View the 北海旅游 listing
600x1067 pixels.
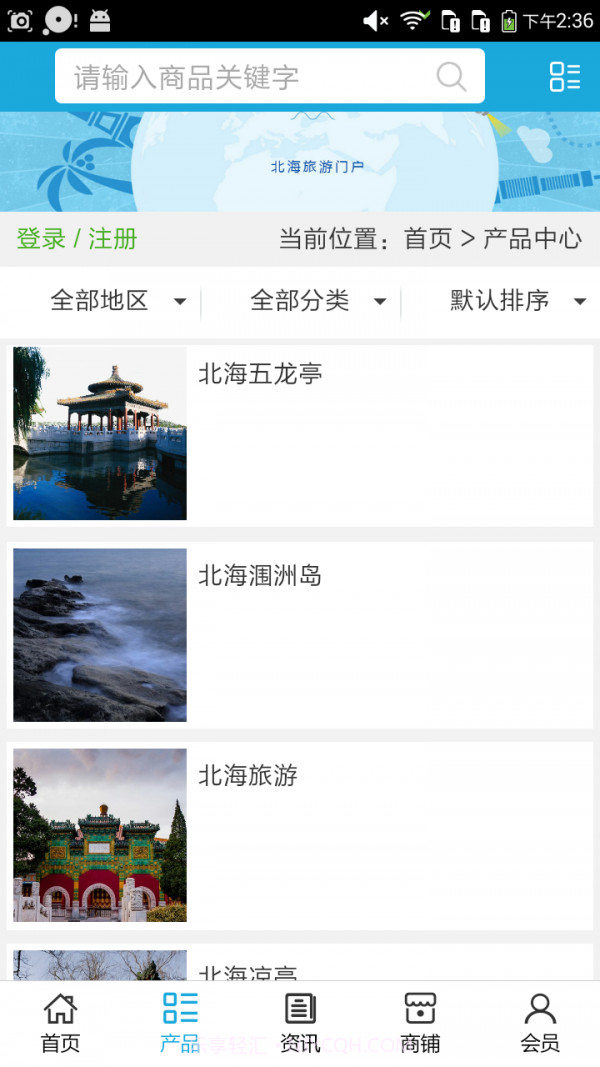[300, 835]
